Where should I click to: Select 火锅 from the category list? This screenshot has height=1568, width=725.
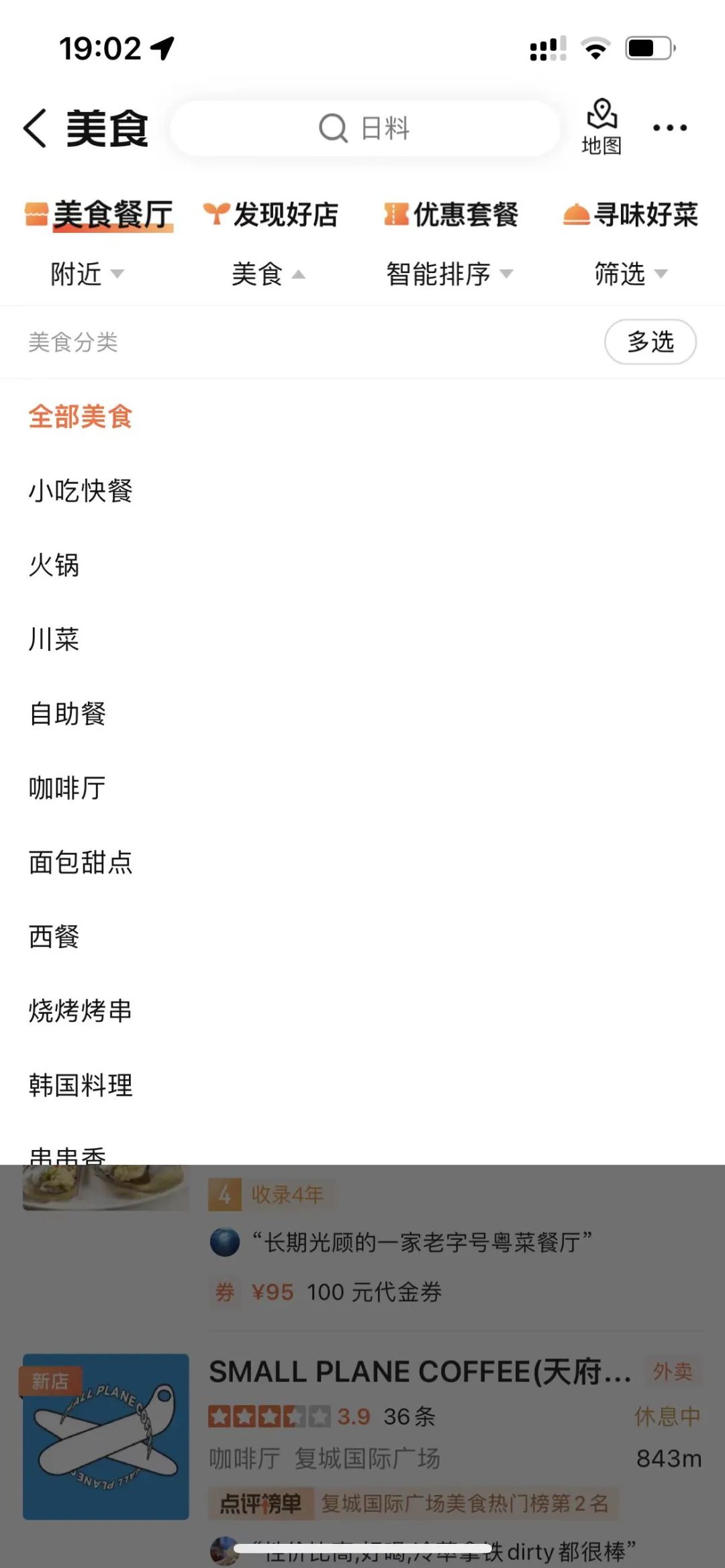[54, 565]
